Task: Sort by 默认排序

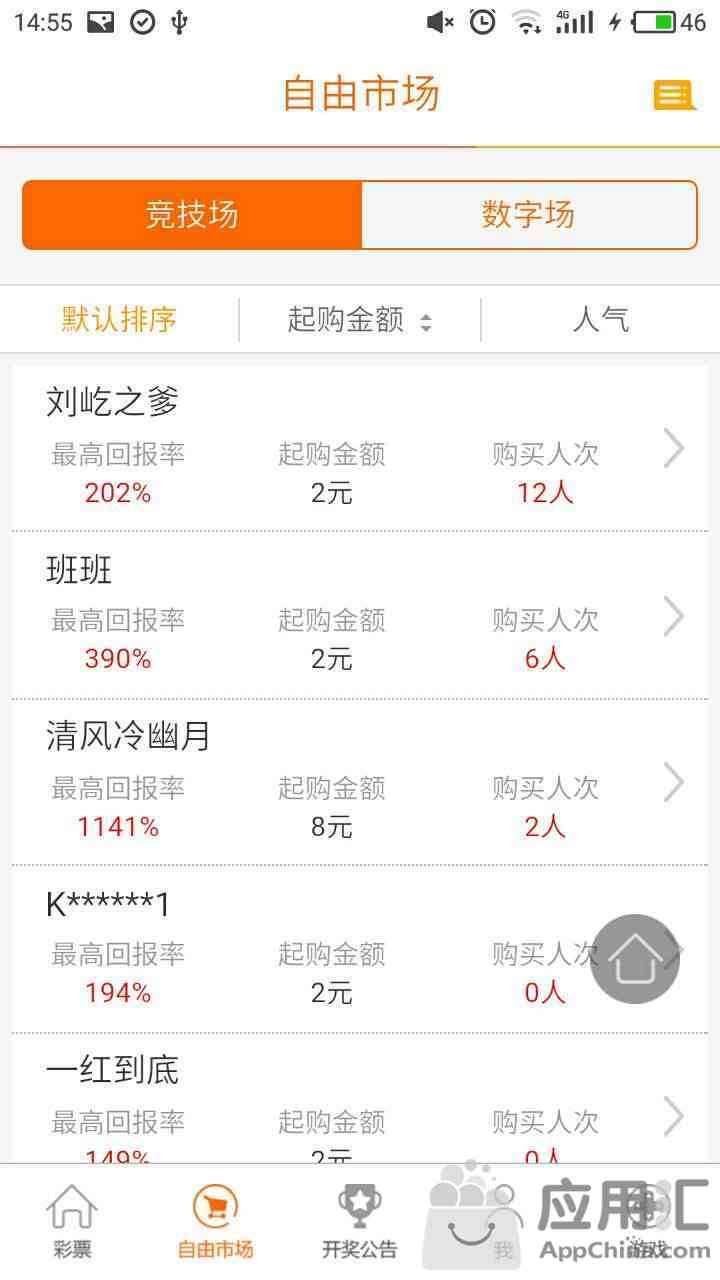Action: pyautogui.click(x=120, y=320)
